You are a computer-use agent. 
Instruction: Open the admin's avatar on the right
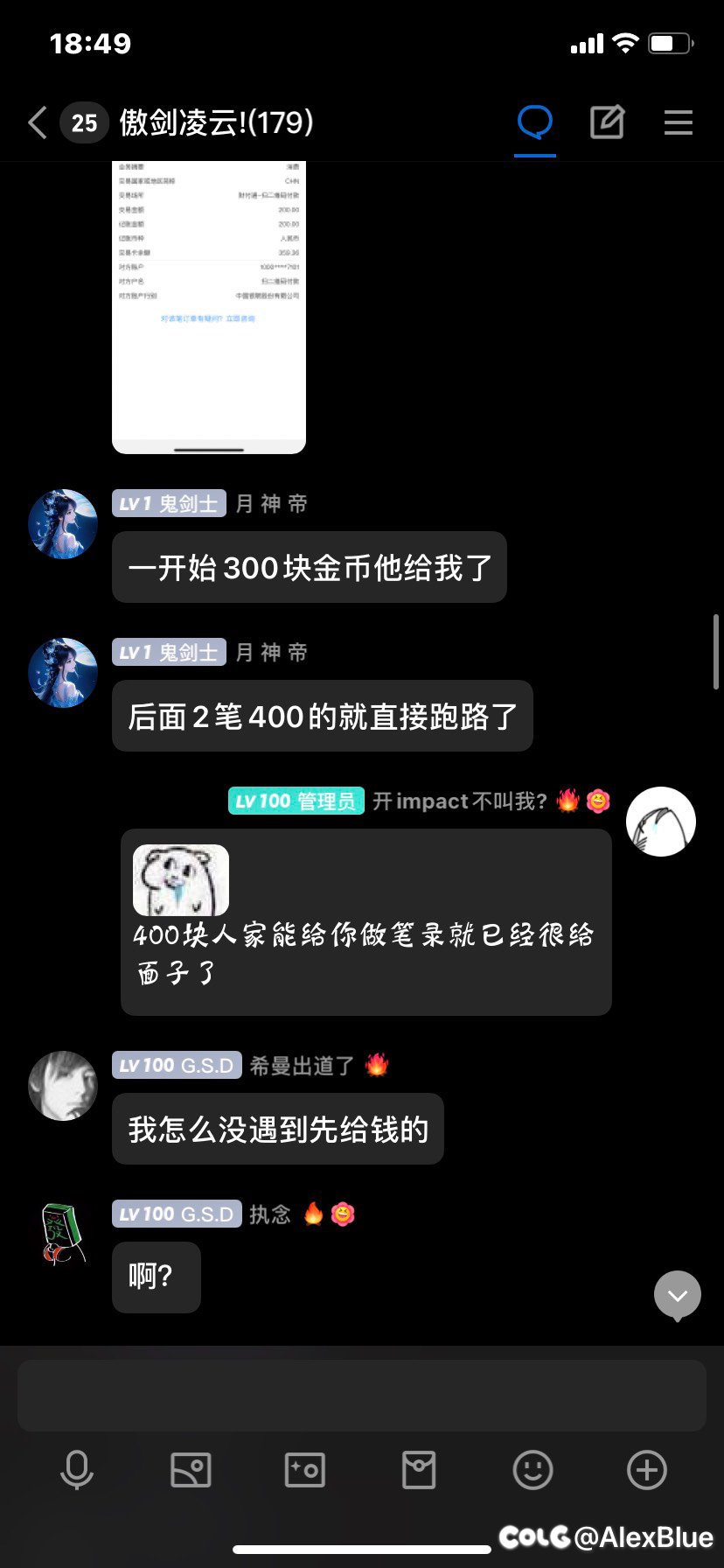tap(661, 822)
